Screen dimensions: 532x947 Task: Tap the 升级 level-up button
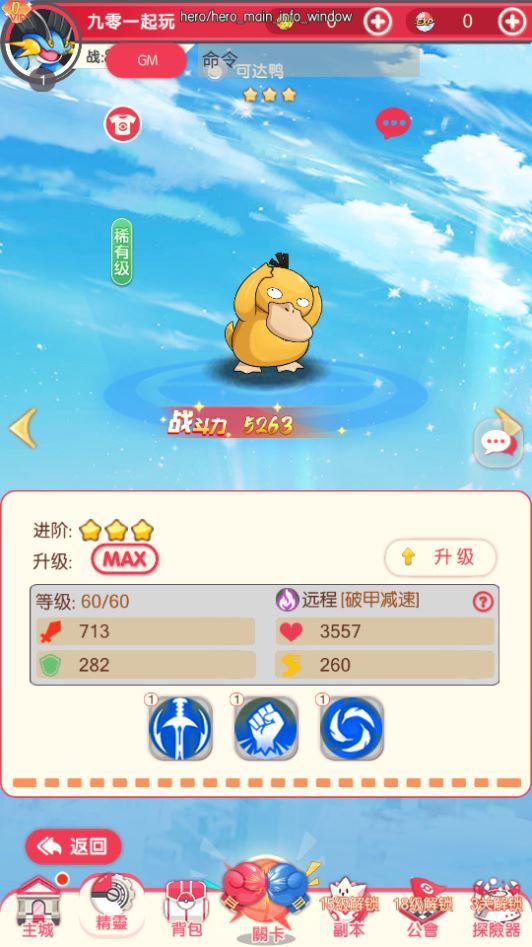[440, 557]
